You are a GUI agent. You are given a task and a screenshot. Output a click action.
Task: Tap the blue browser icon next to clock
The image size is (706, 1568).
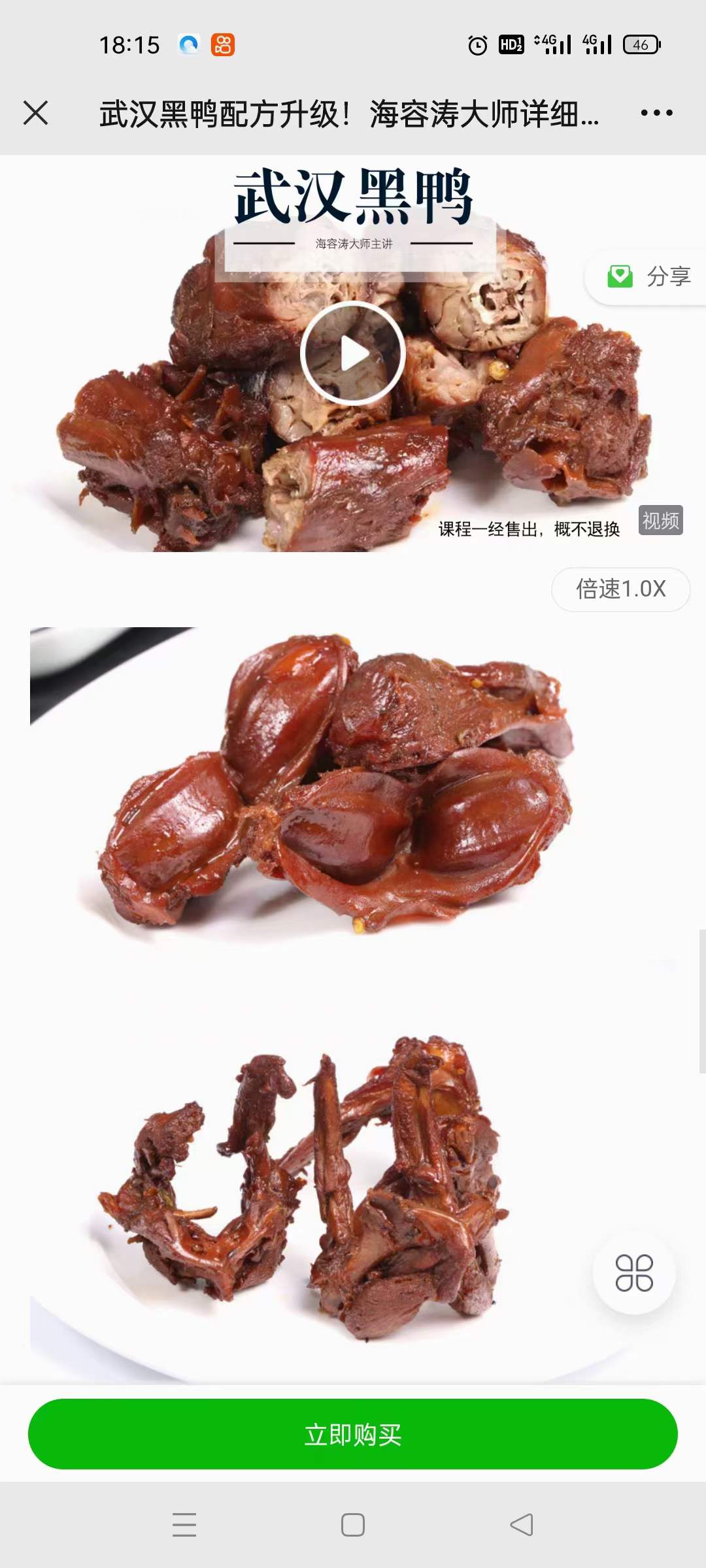(x=188, y=44)
